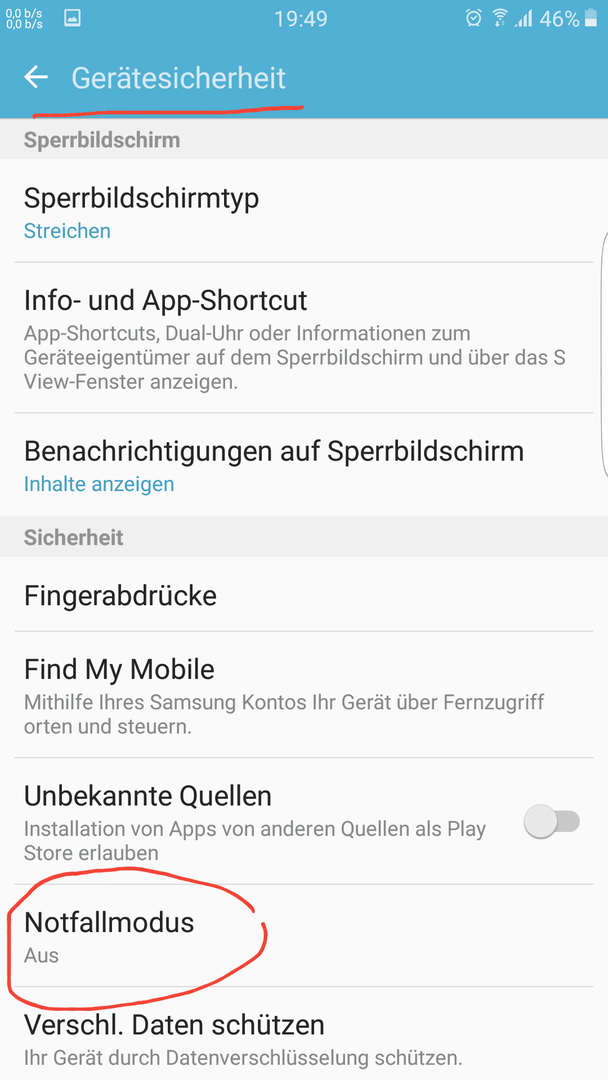Viewport: 608px width, 1080px height.
Task: Toggle the Unbekannte Quellen switch
Action: point(552,821)
